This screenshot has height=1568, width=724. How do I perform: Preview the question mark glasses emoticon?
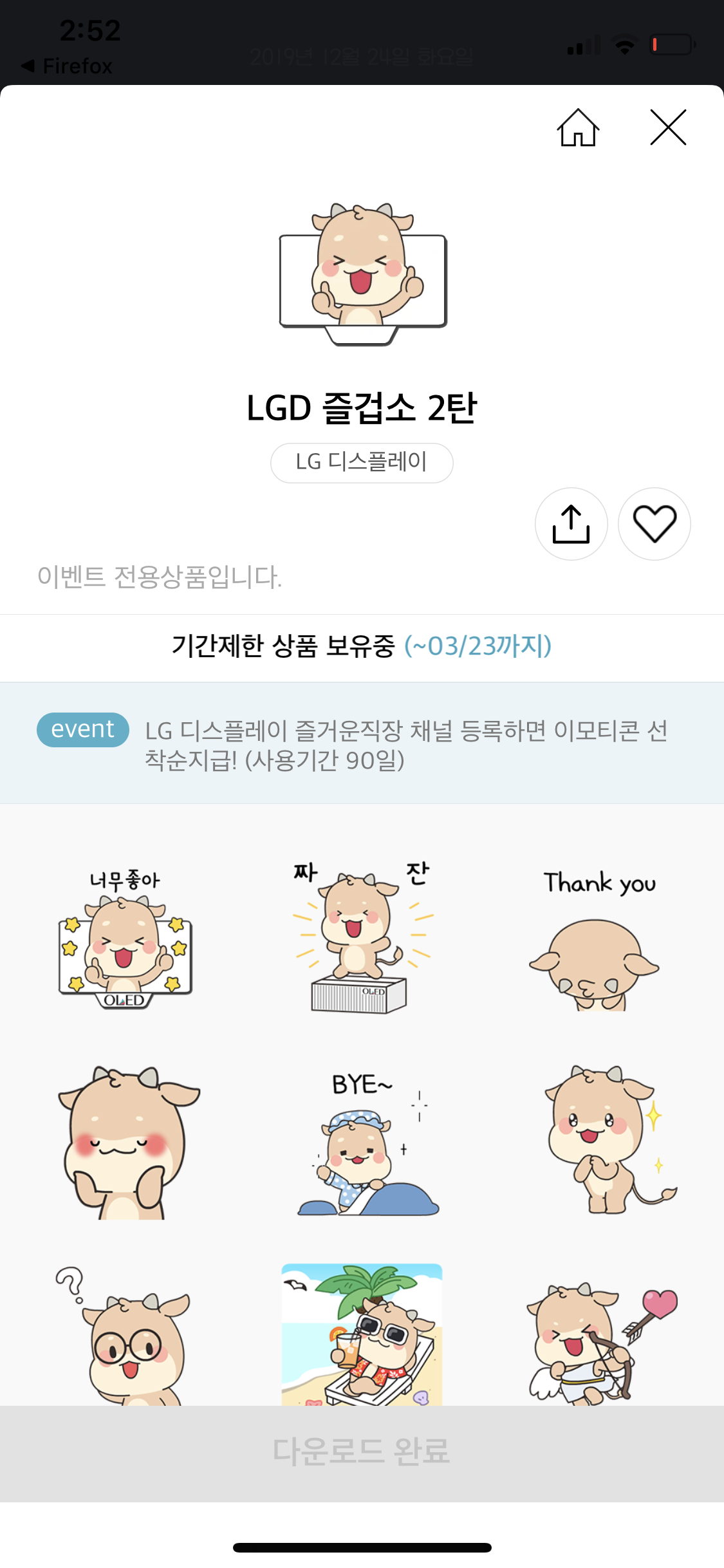click(125, 1336)
